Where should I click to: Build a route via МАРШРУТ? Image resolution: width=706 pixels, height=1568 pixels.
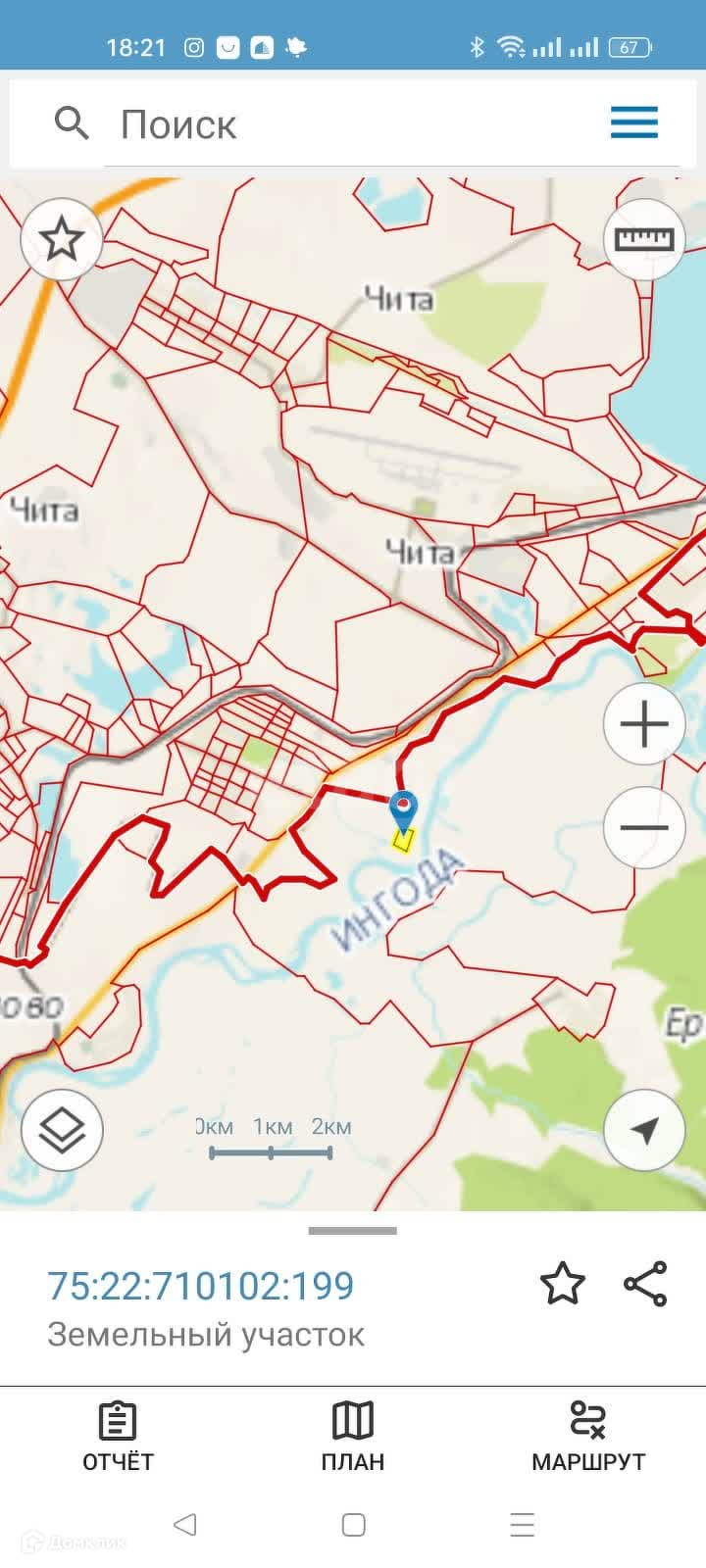coord(588,1437)
